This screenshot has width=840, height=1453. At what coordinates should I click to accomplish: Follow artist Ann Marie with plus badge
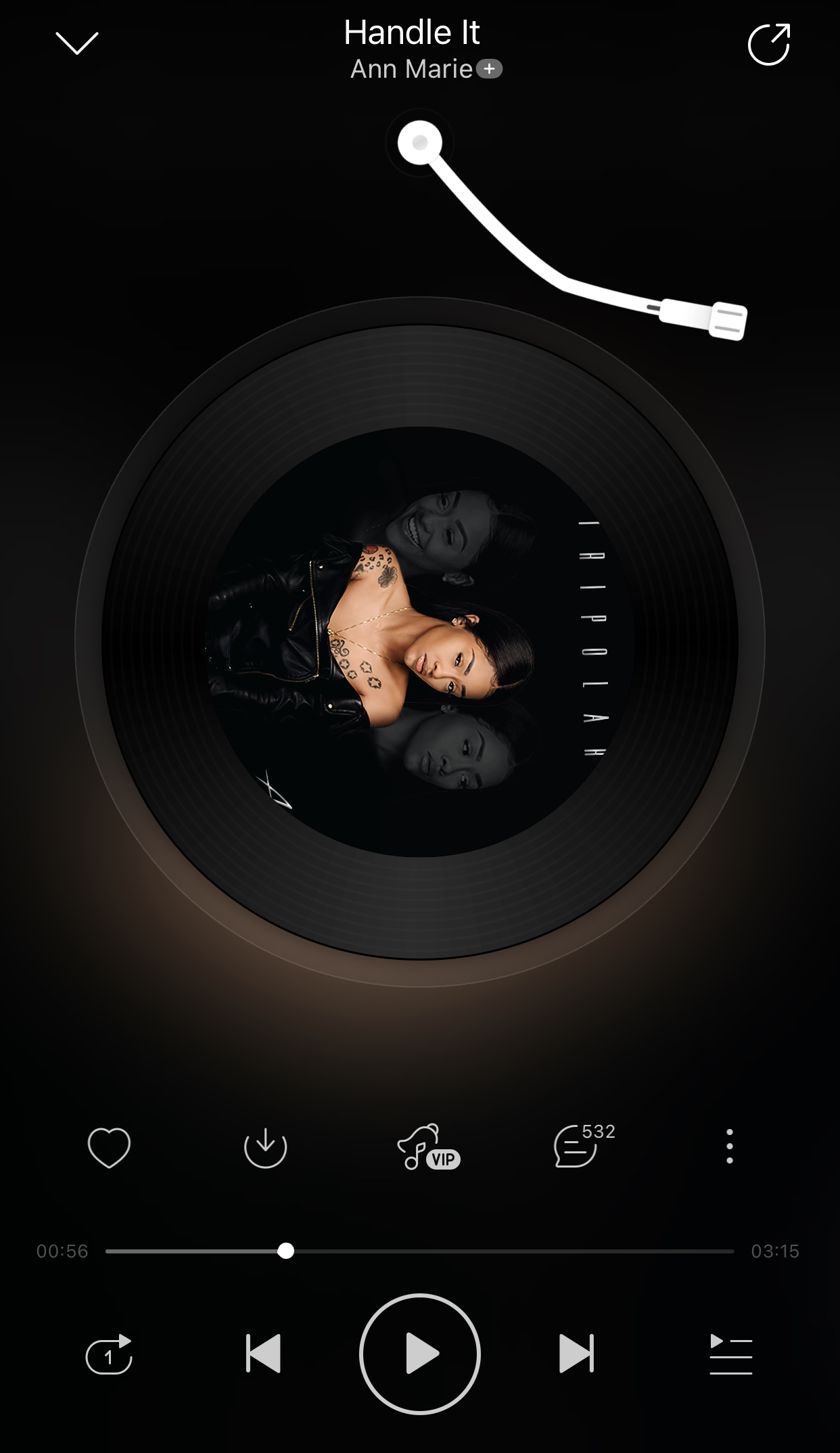coord(489,69)
